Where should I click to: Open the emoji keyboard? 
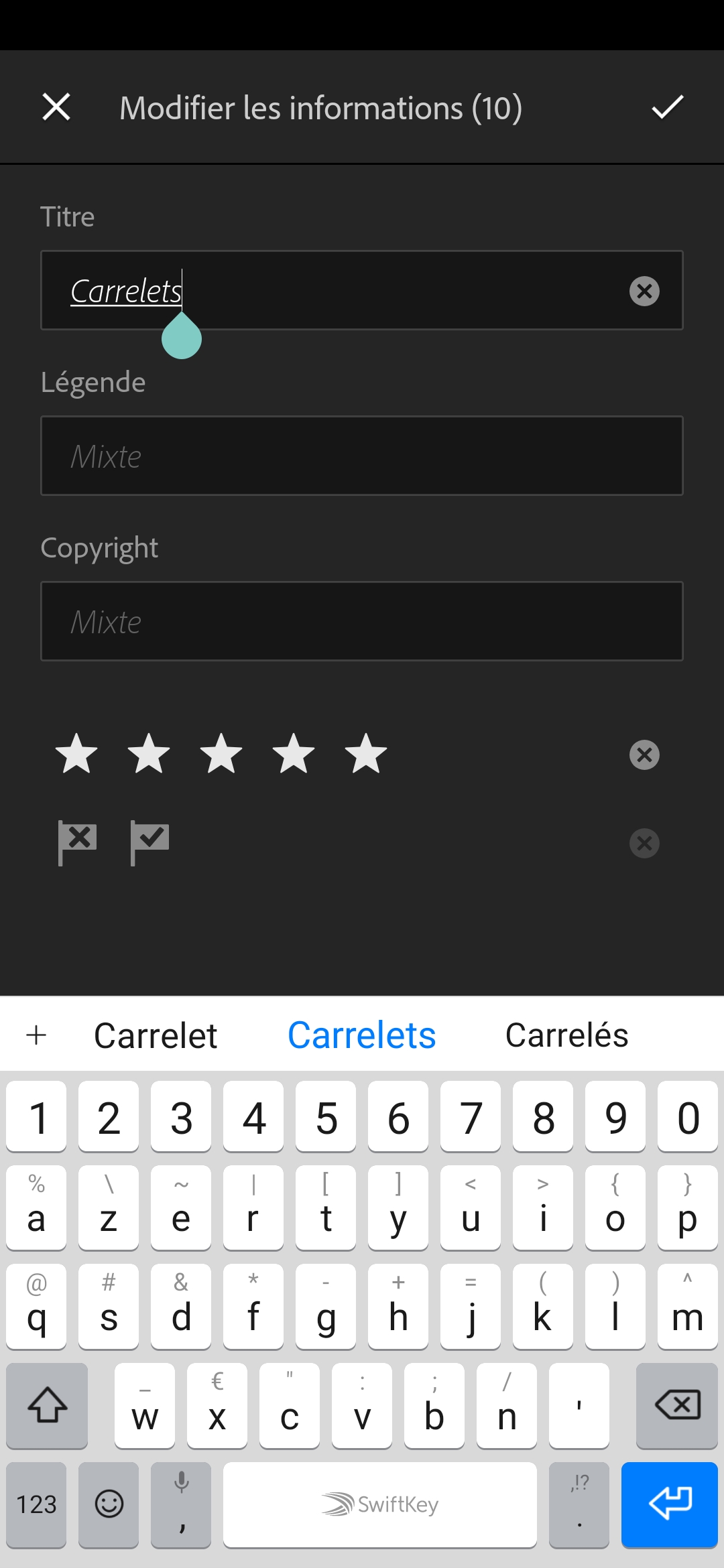click(x=109, y=1504)
